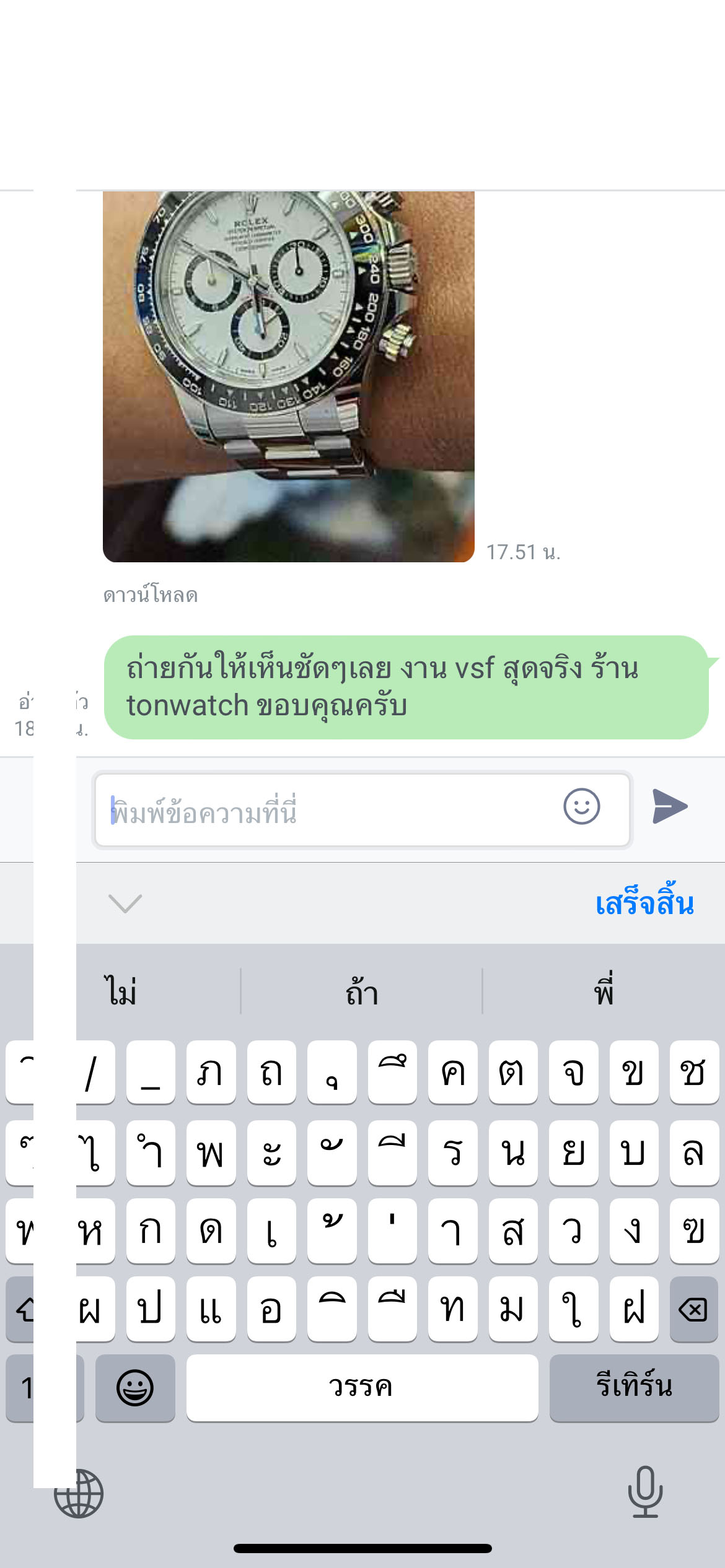Choose the suggestion ไม่
725x1568 pixels.
121,991
